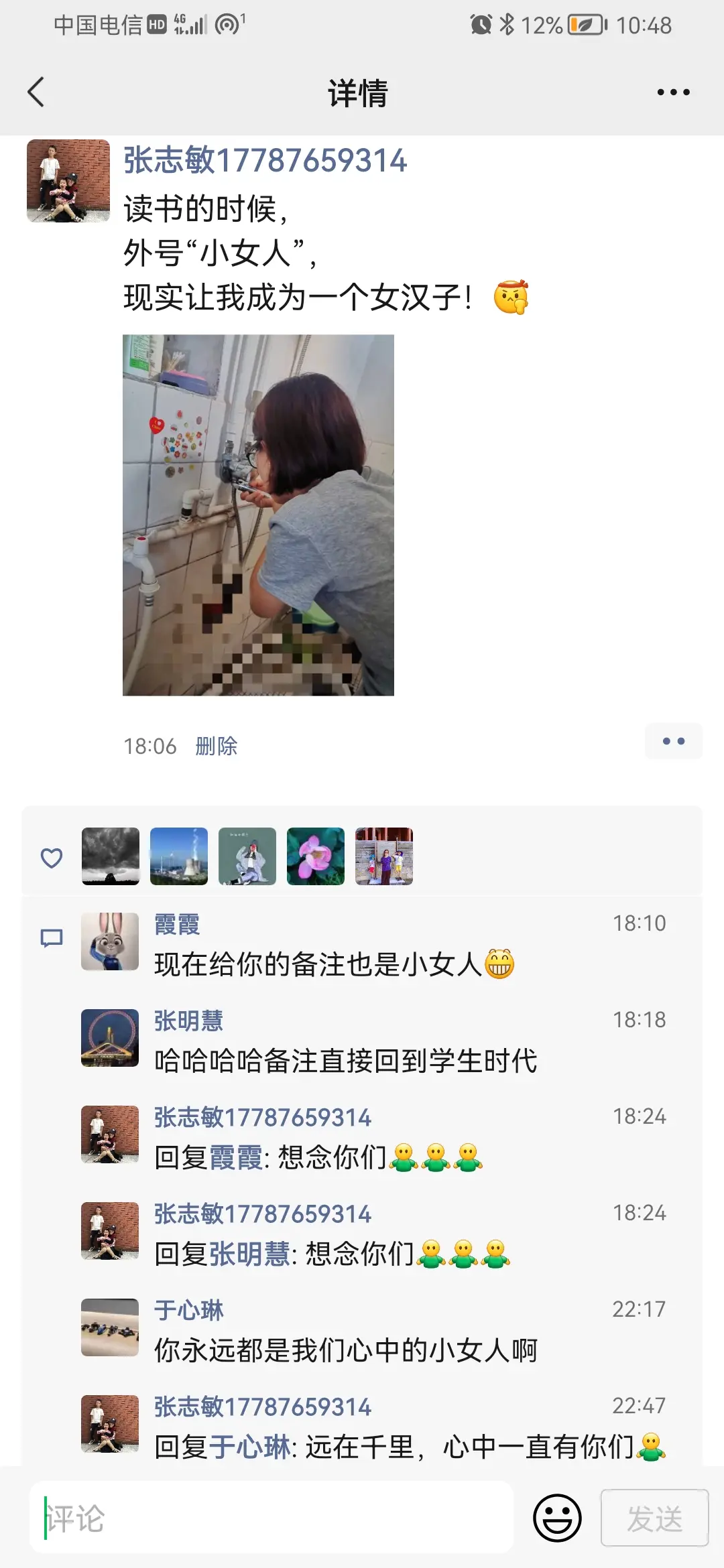Reply to 张明慧's 哈哈哈哈 comment

[345, 1061]
